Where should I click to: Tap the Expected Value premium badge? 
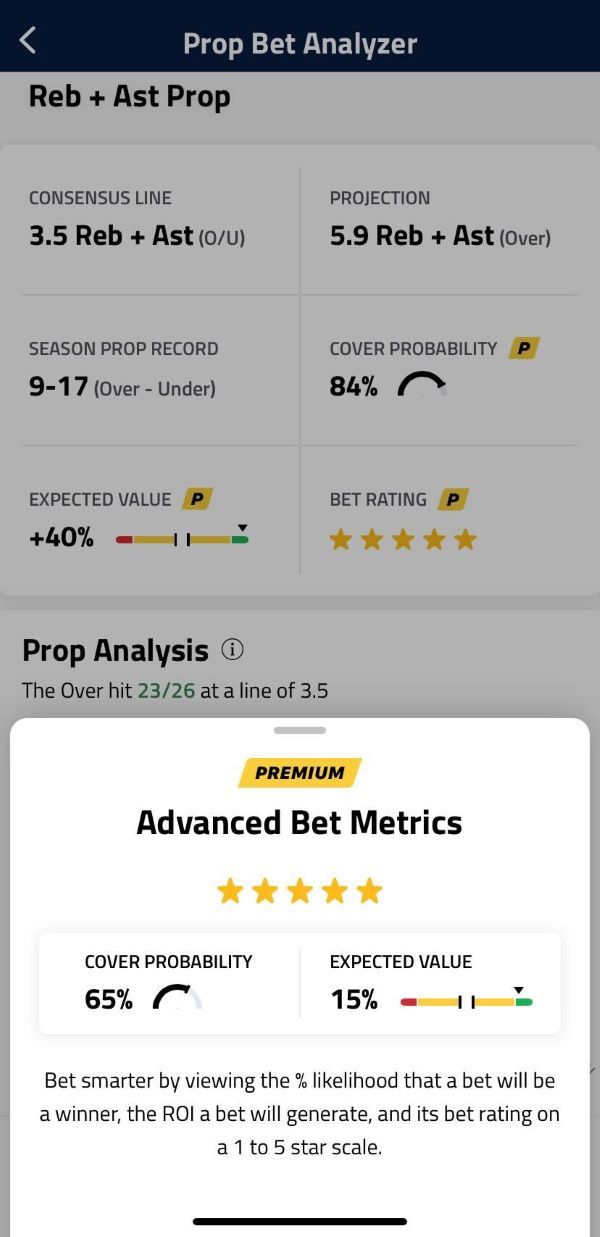click(x=199, y=499)
